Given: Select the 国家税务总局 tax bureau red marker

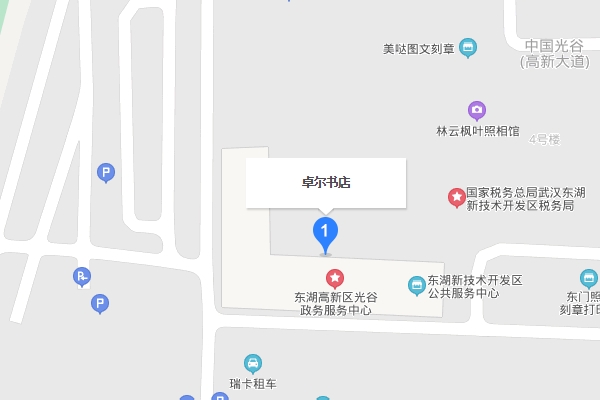Looking at the screenshot, I should [x=456, y=197].
